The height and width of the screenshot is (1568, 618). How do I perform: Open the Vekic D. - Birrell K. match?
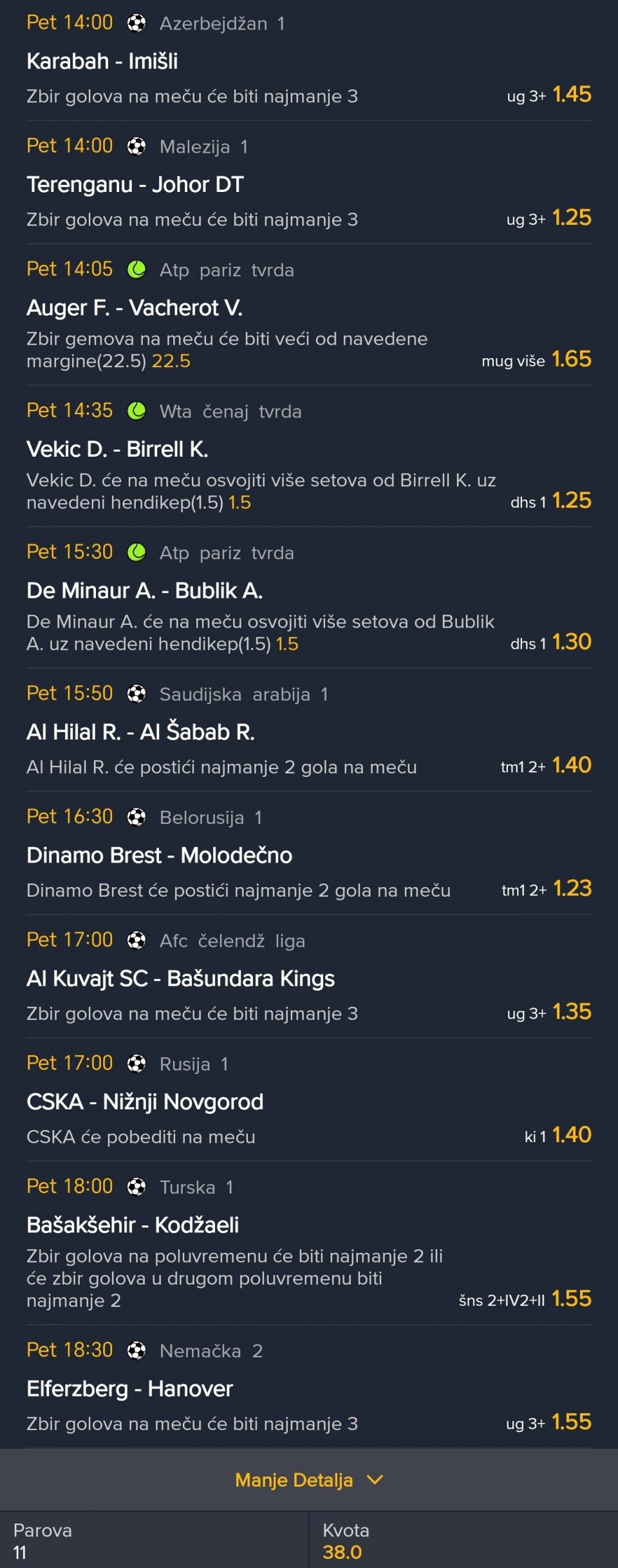[117, 449]
